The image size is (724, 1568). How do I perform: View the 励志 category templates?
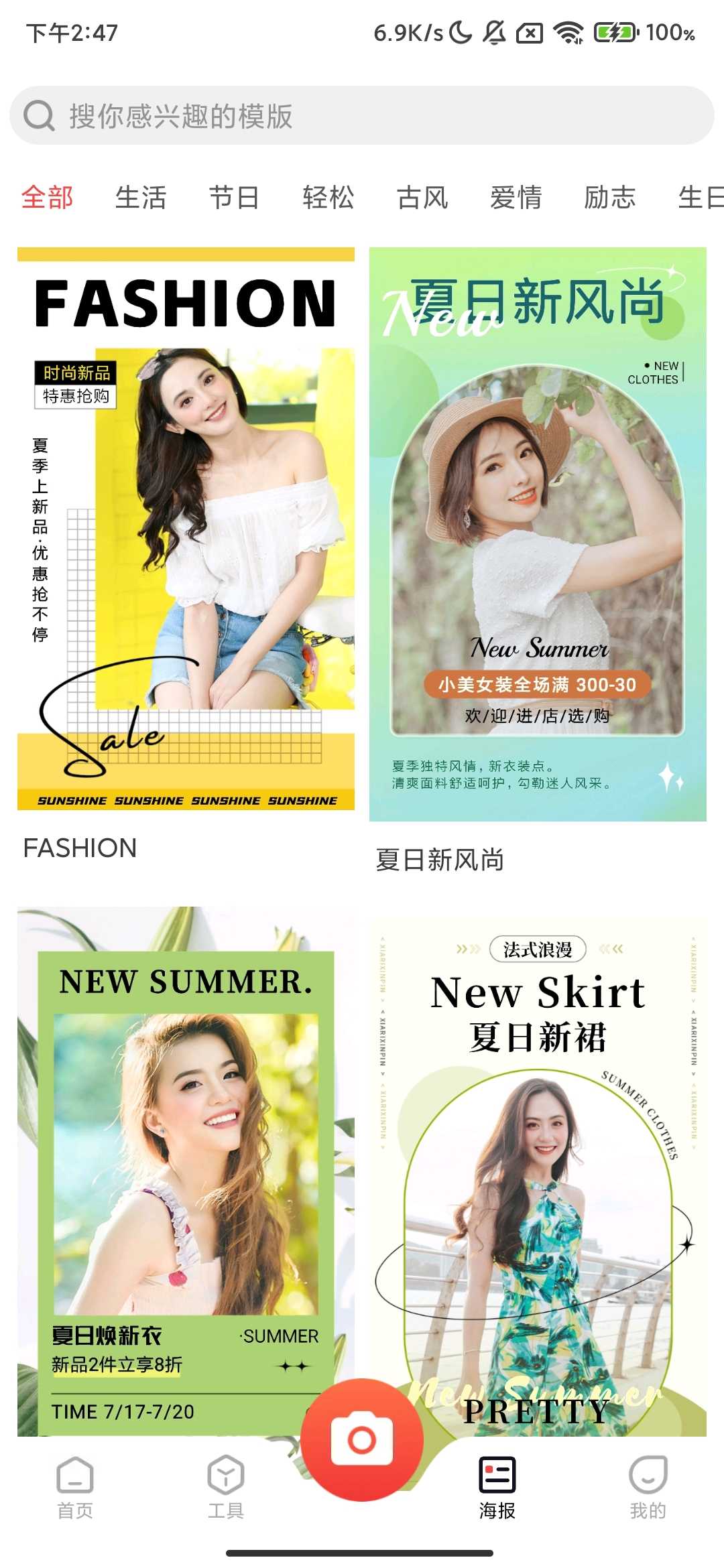pyautogui.click(x=609, y=198)
